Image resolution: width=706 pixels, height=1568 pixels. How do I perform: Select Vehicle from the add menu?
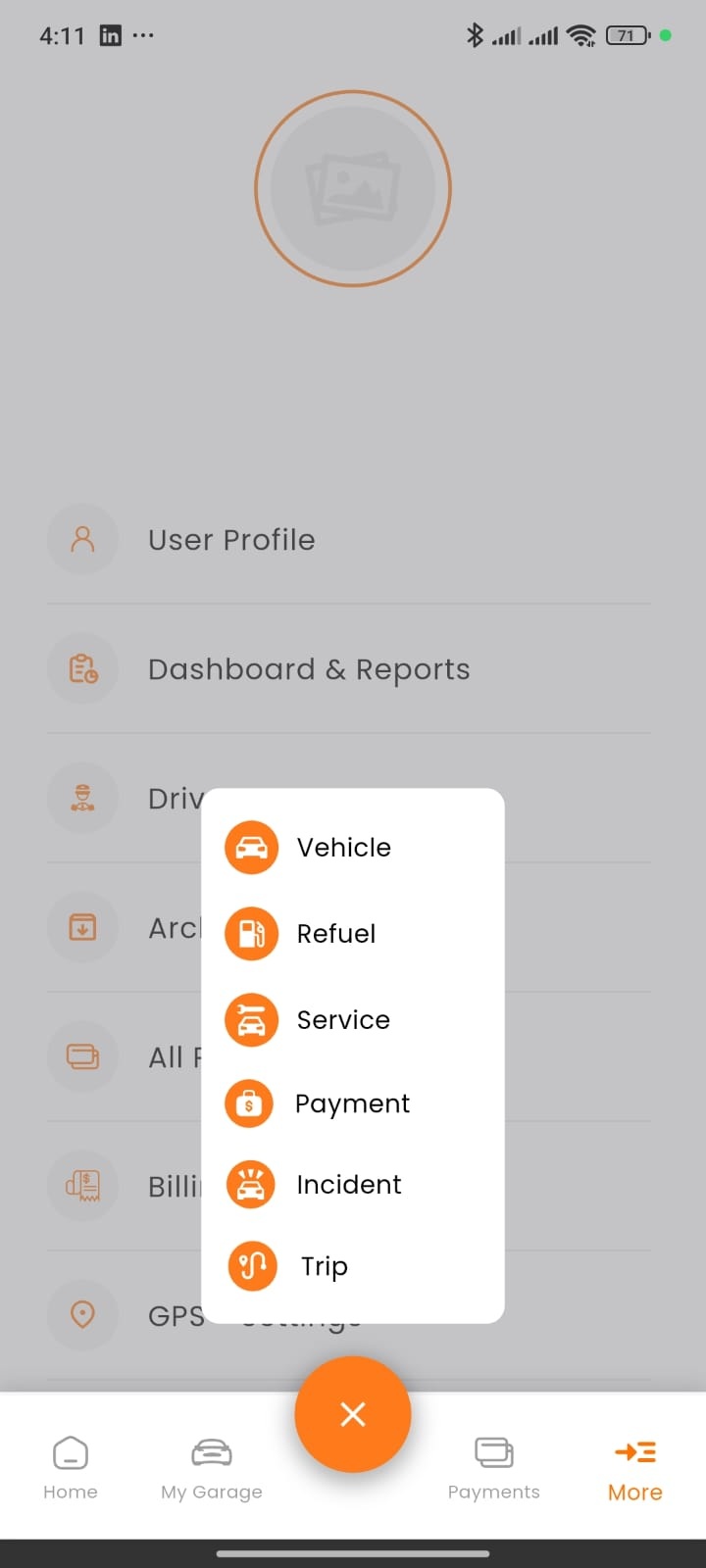click(343, 848)
